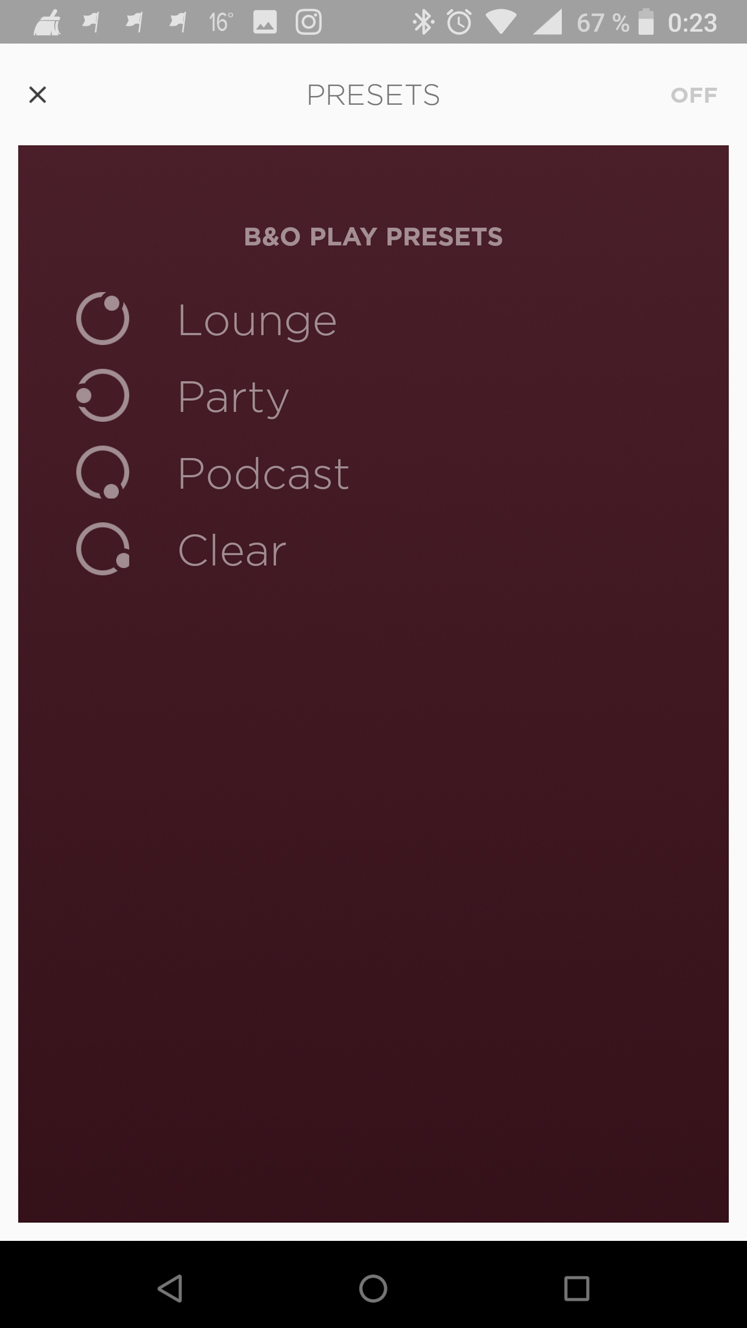Pick the Clear preset

[x=182, y=550]
